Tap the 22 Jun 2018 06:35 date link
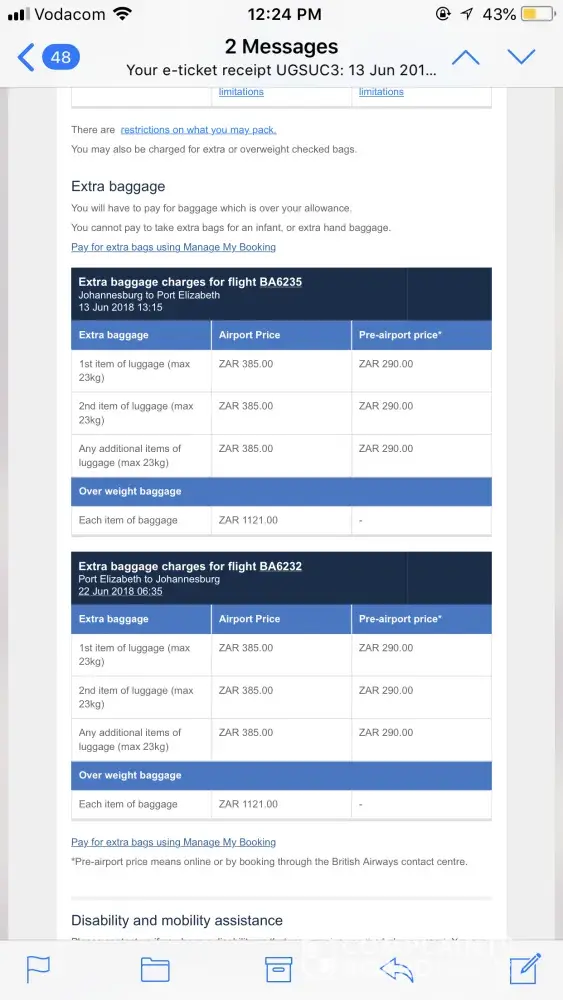 [x=121, y=591]
